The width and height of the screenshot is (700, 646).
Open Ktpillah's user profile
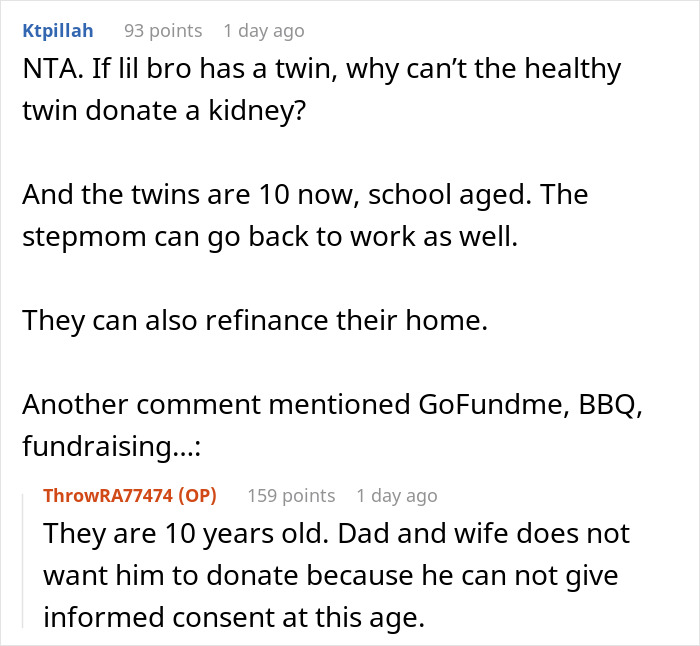[60, 31]
